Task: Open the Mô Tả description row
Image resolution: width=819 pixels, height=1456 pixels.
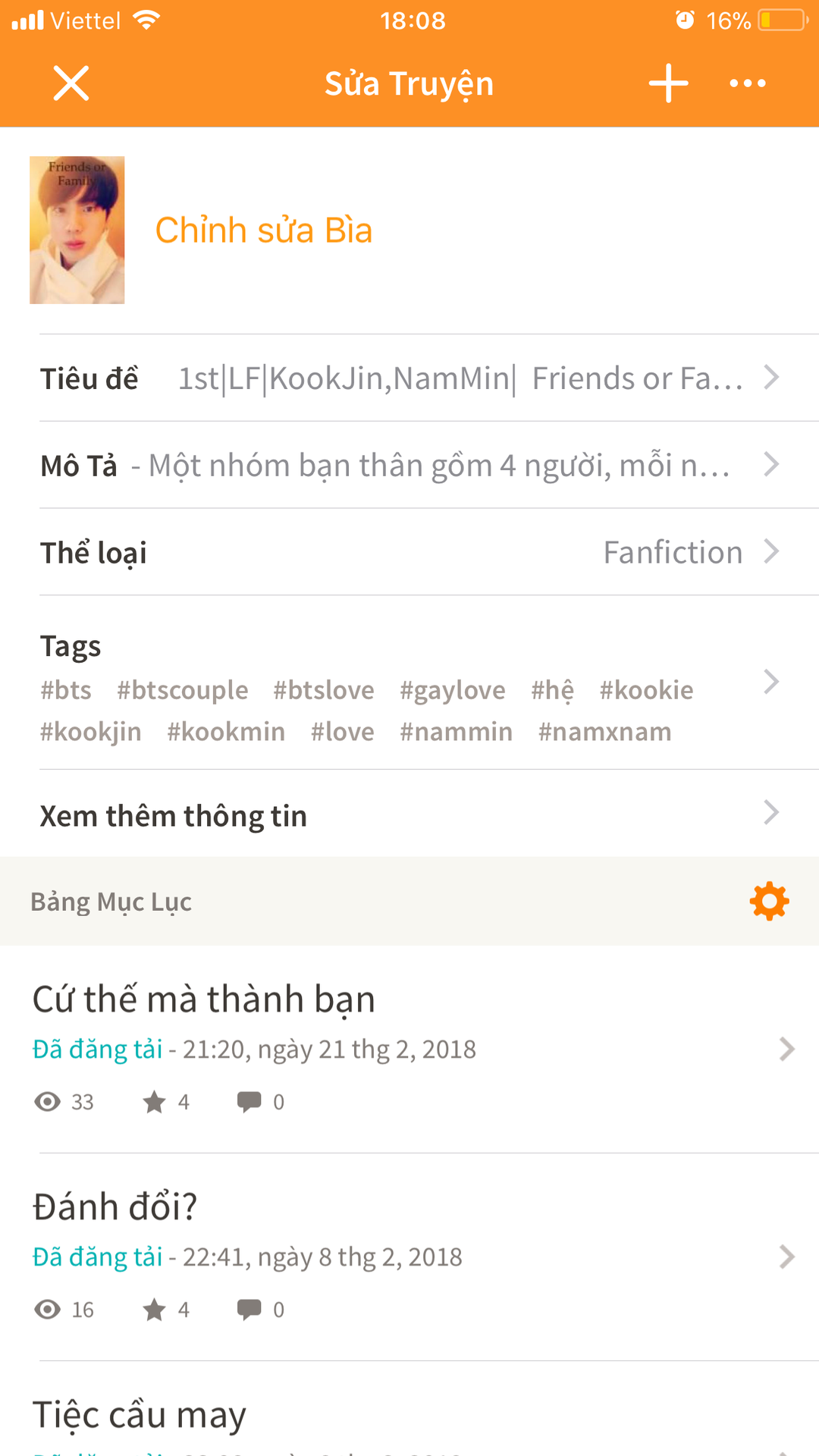Action: [x=409, y=465]
